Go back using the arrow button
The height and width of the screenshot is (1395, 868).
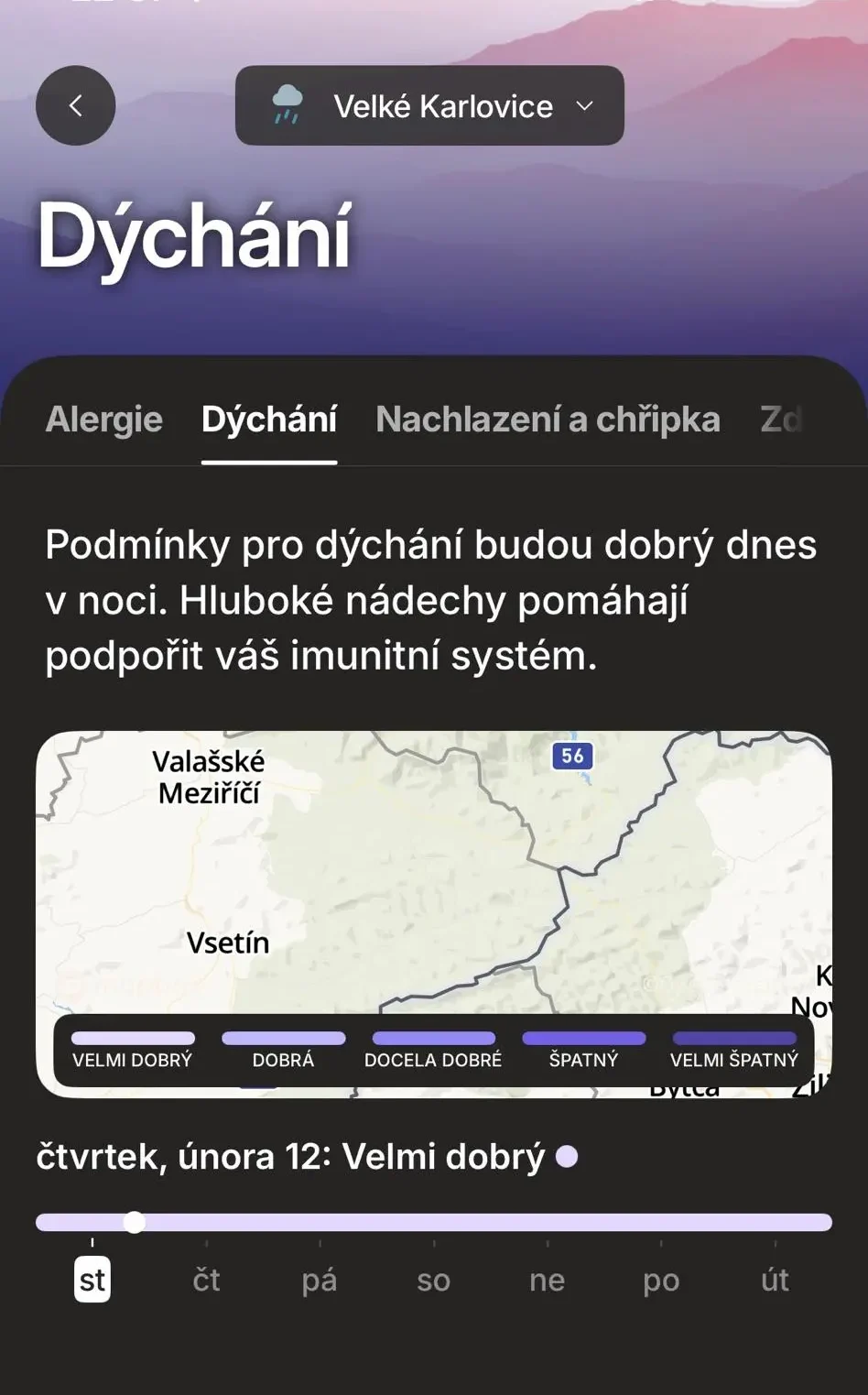point(76,105)
